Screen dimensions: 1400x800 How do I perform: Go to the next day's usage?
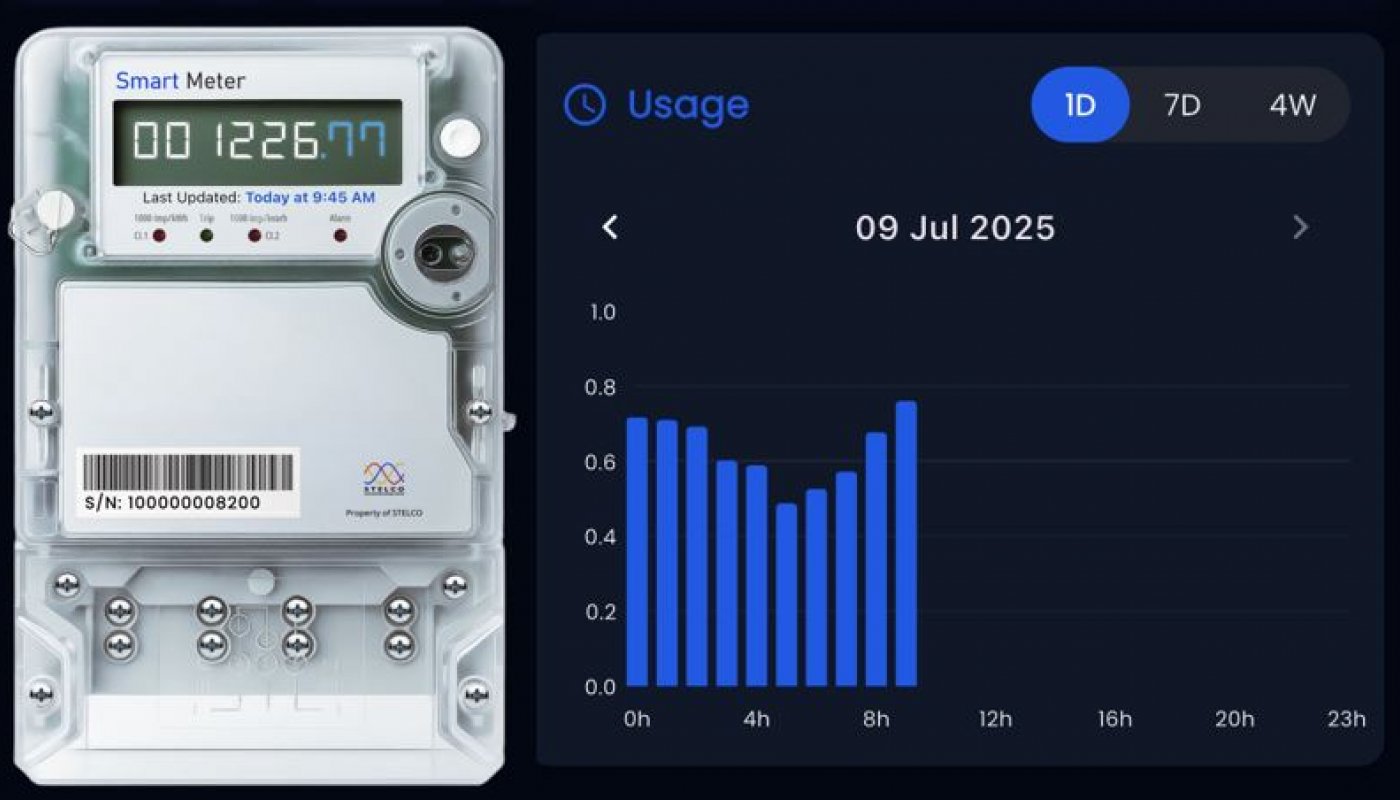coord(1300,228)
